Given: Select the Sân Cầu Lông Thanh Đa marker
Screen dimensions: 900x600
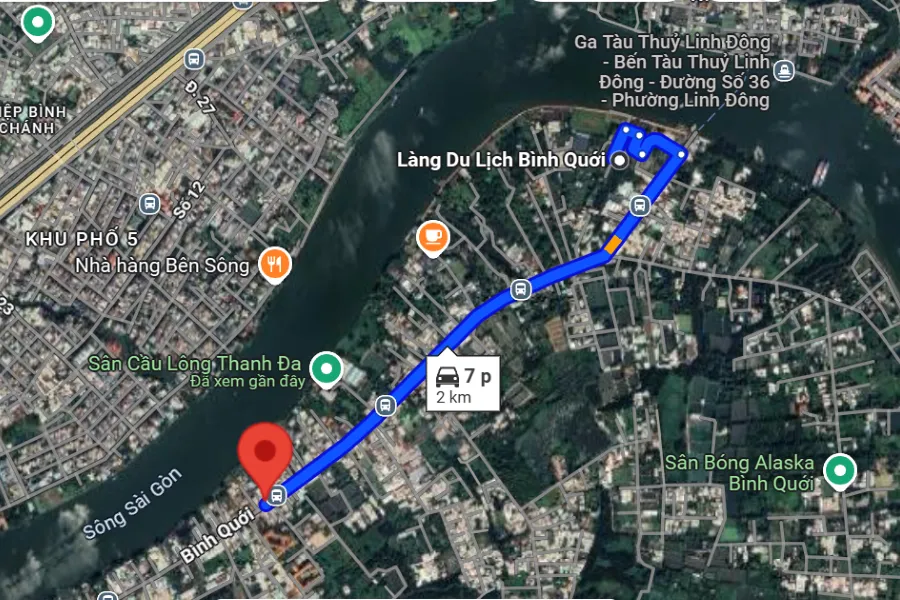Looking at the screenshot, I should (x=325, y=370).
